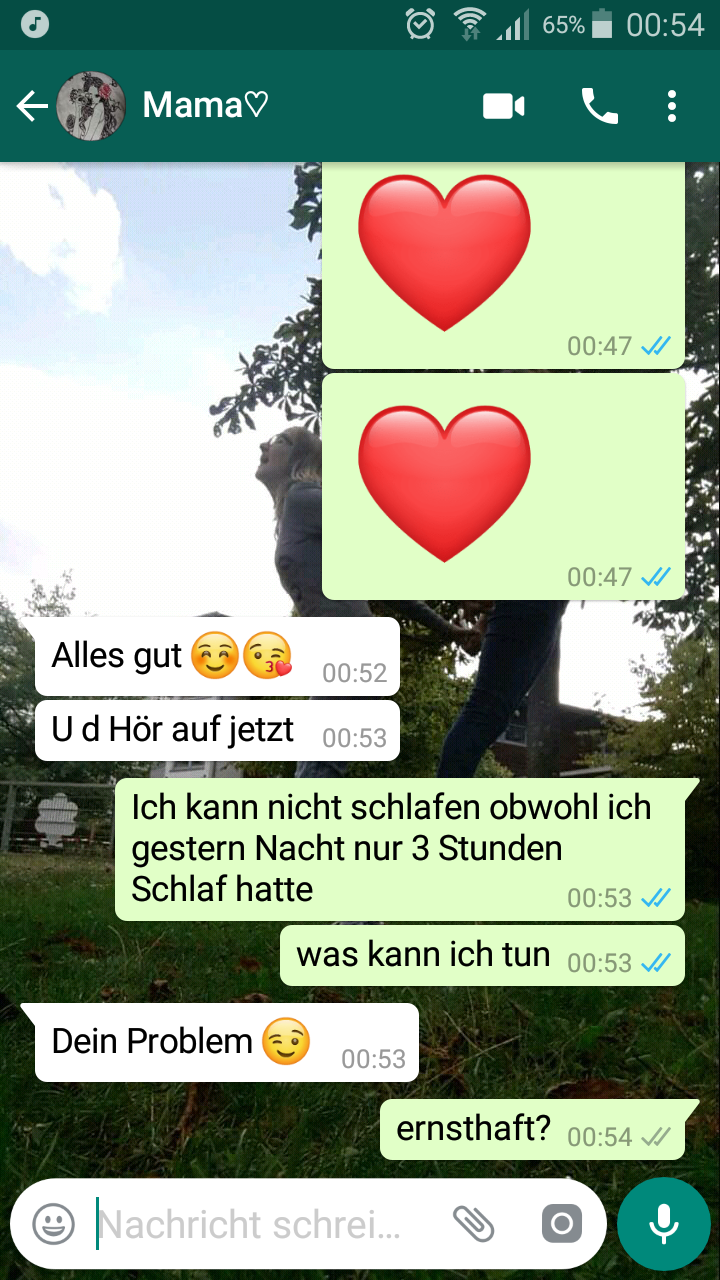
Task: Open the overflow menu
Action: pyautogui.click(x=672, y=106)
